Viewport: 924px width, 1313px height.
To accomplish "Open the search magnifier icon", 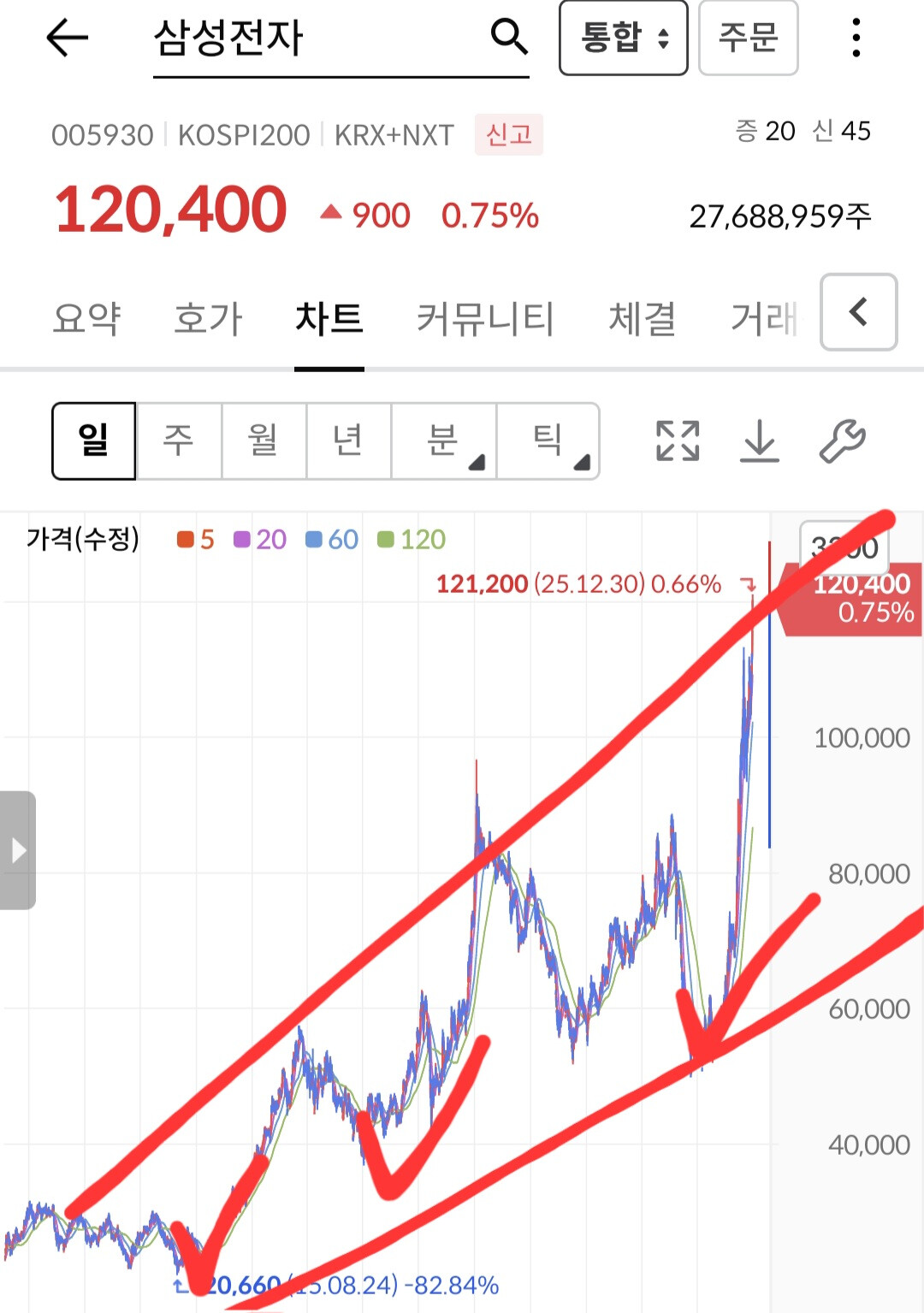I will [509, 37].
